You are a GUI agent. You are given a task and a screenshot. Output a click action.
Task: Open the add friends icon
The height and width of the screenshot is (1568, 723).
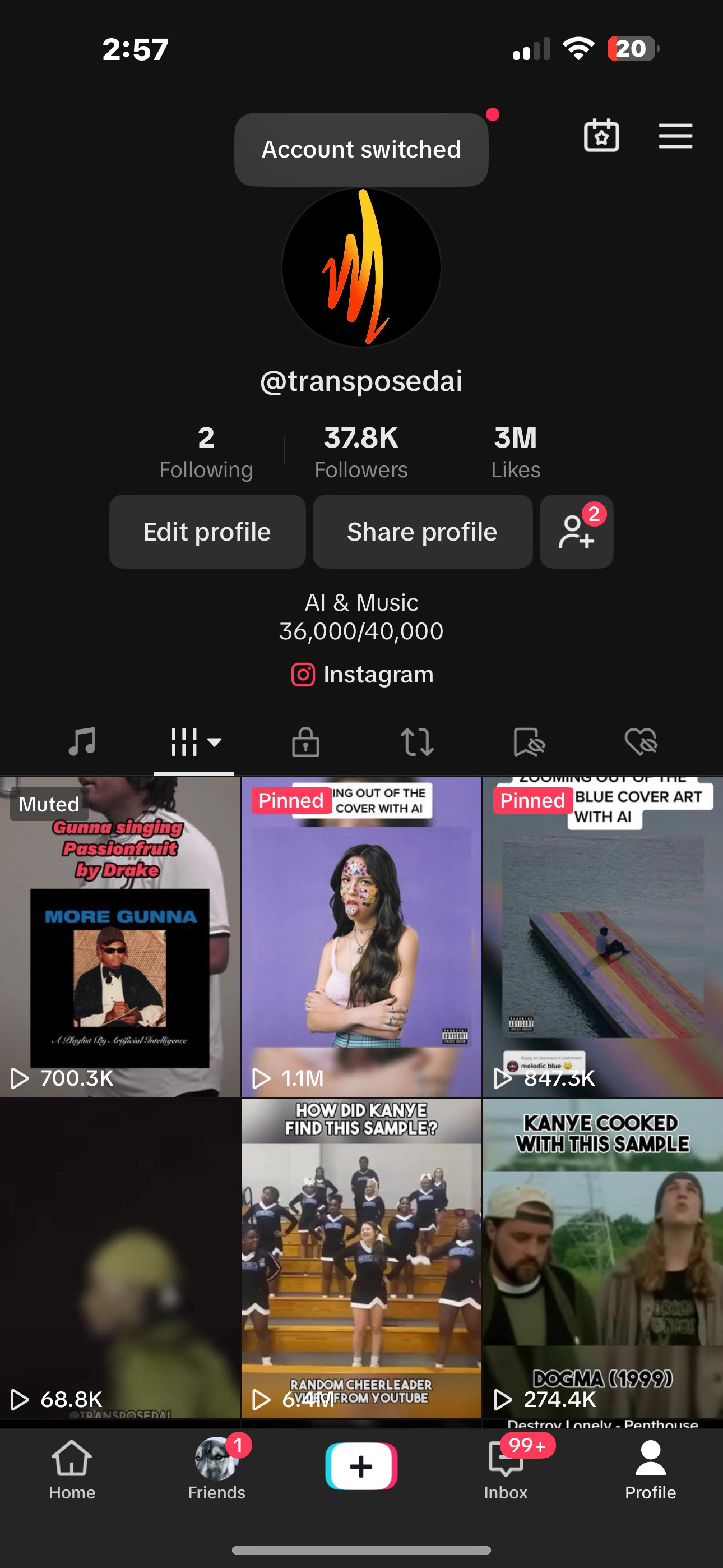click(x=576, y=532)
